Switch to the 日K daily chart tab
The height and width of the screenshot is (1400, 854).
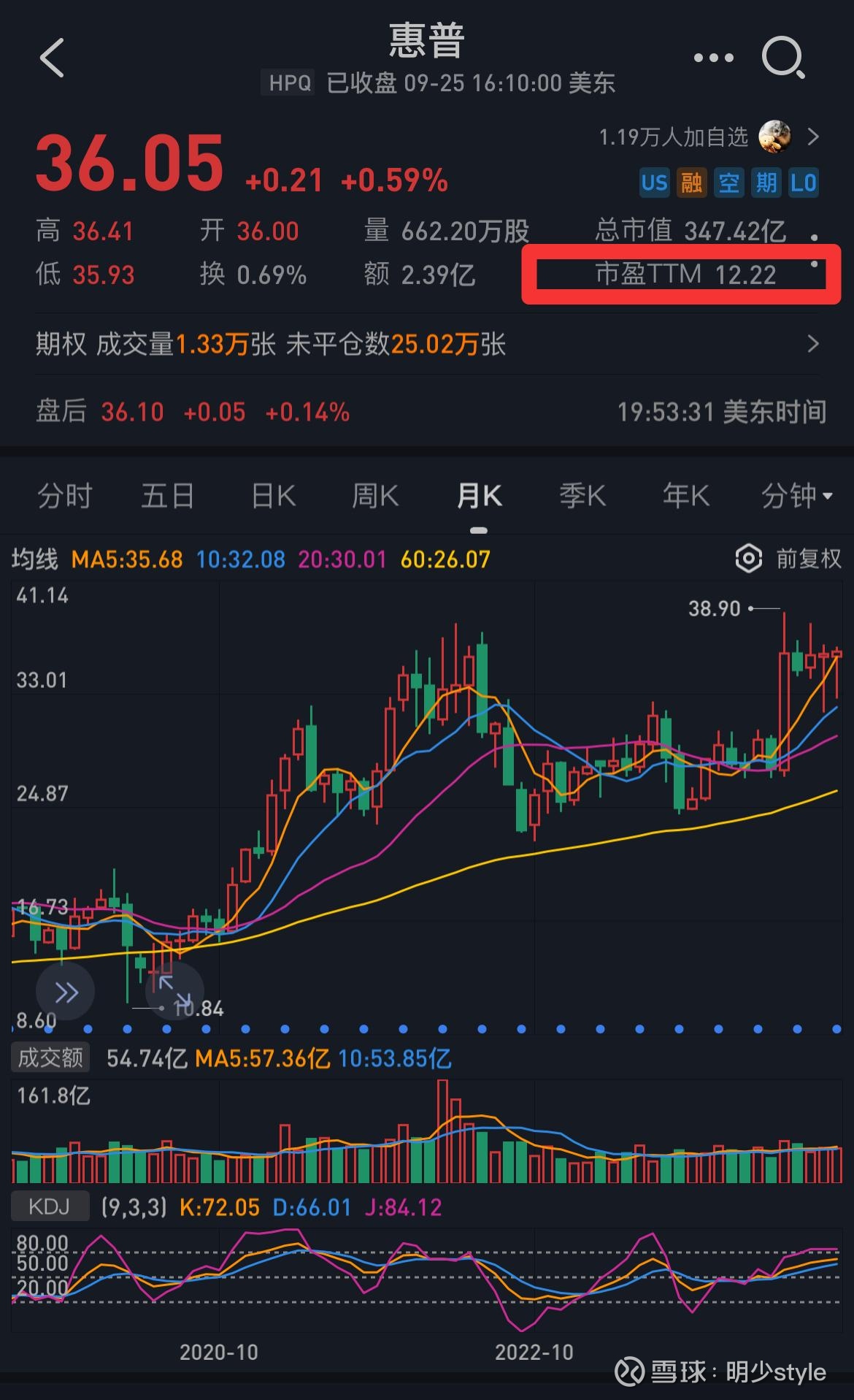click(271, 495)
